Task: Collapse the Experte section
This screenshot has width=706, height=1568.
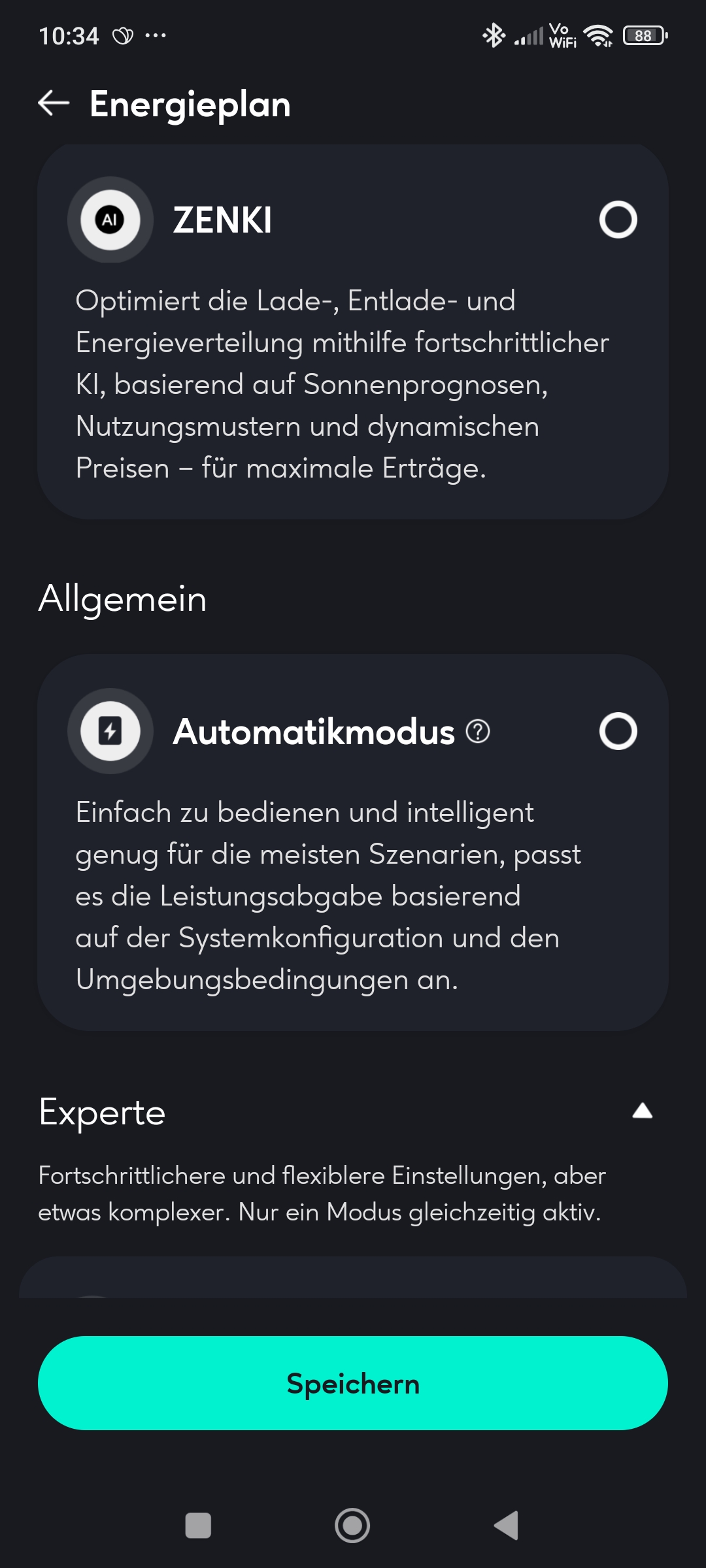Action: click(643, 1111)
